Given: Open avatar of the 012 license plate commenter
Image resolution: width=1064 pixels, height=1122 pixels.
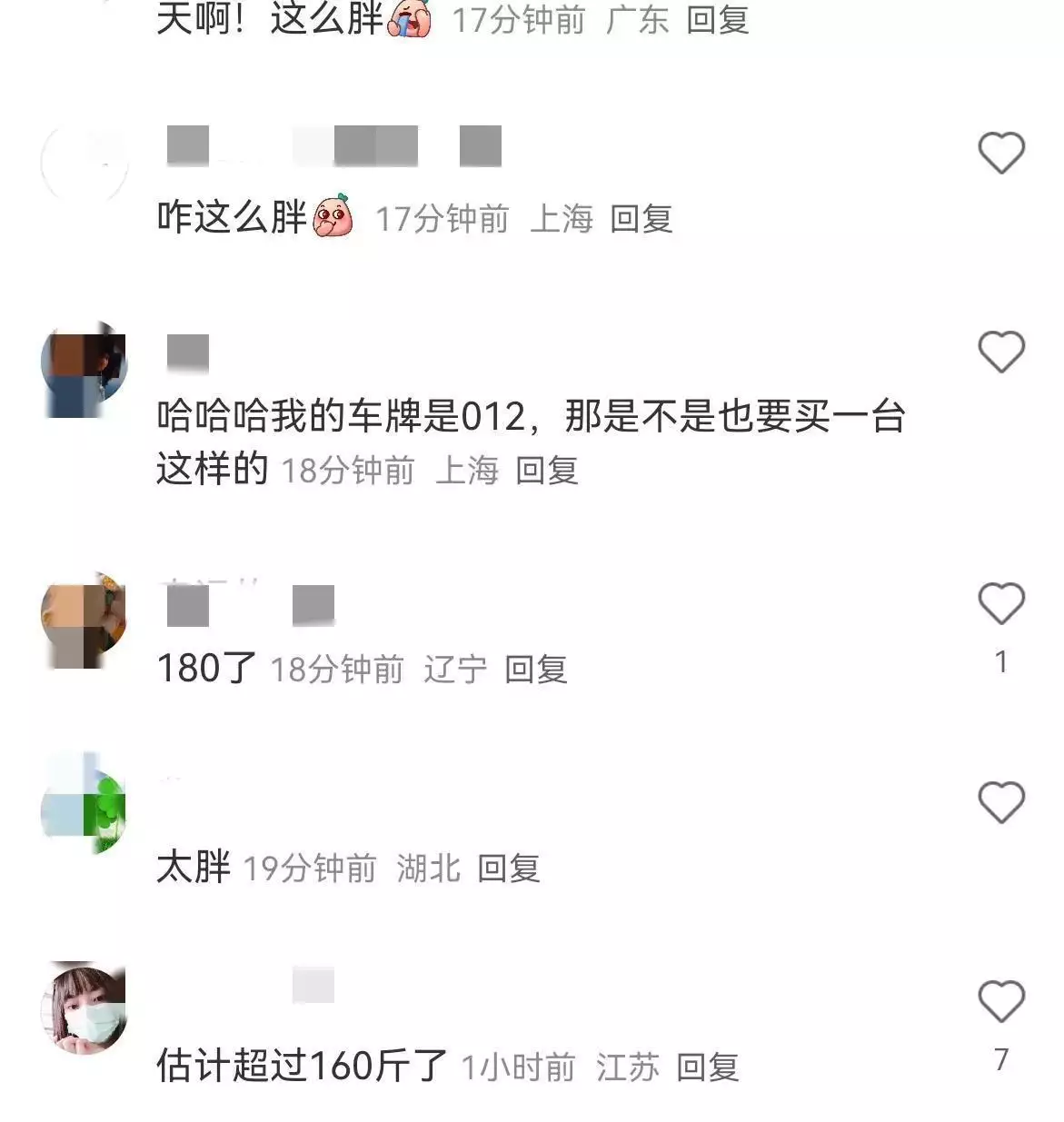Looking at the screenshot, I should 85,370.
